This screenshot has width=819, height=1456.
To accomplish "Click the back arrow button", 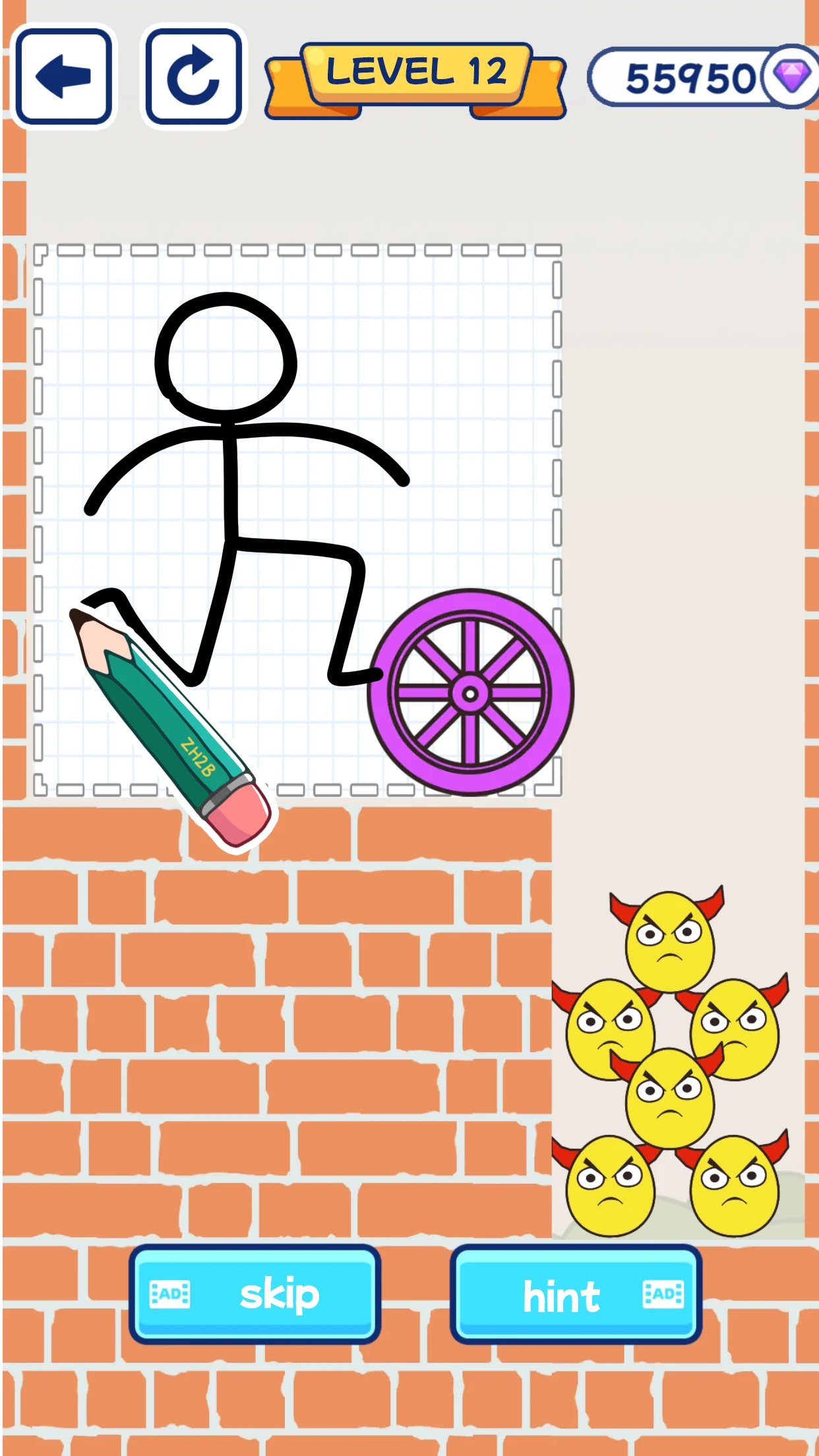I will pos(63,75).
